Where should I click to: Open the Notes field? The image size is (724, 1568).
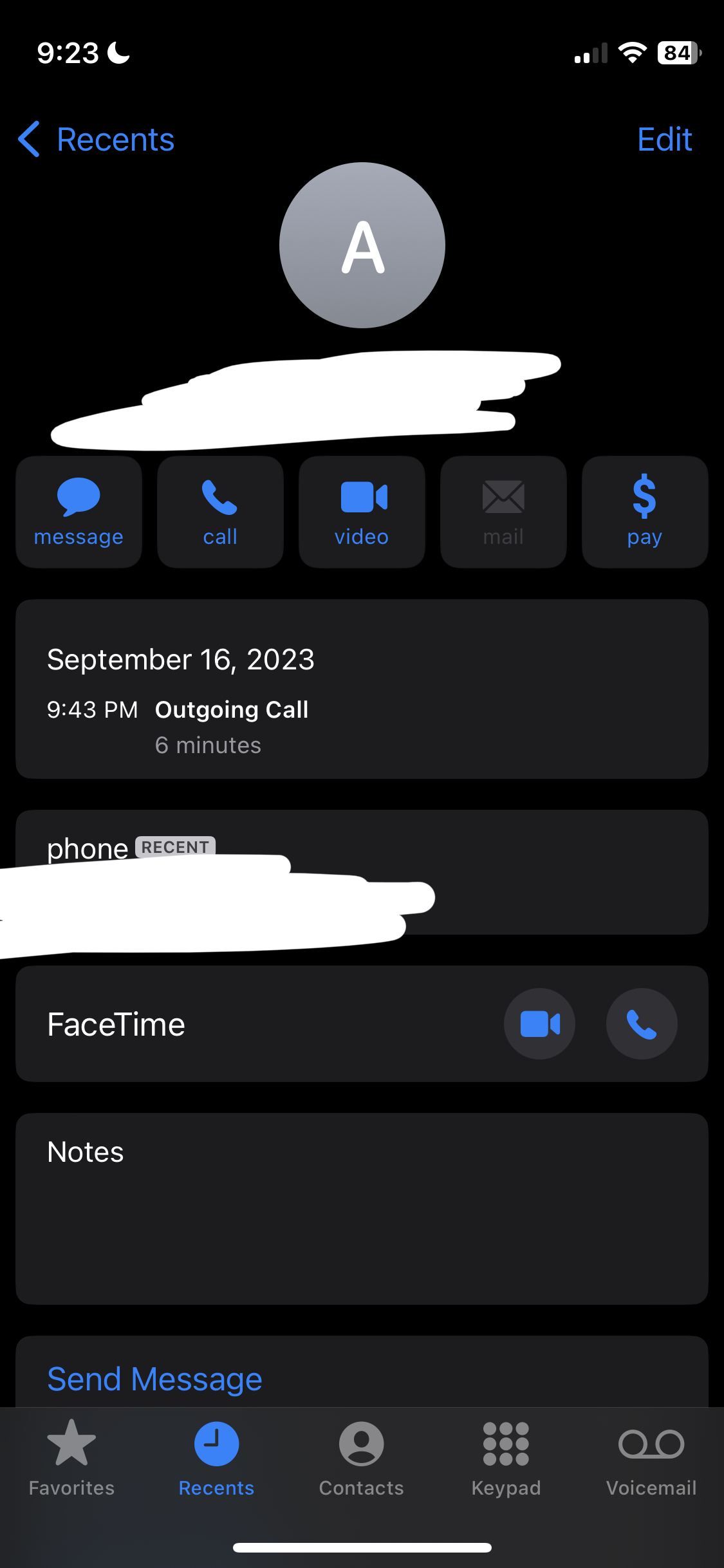(362, 1208)
